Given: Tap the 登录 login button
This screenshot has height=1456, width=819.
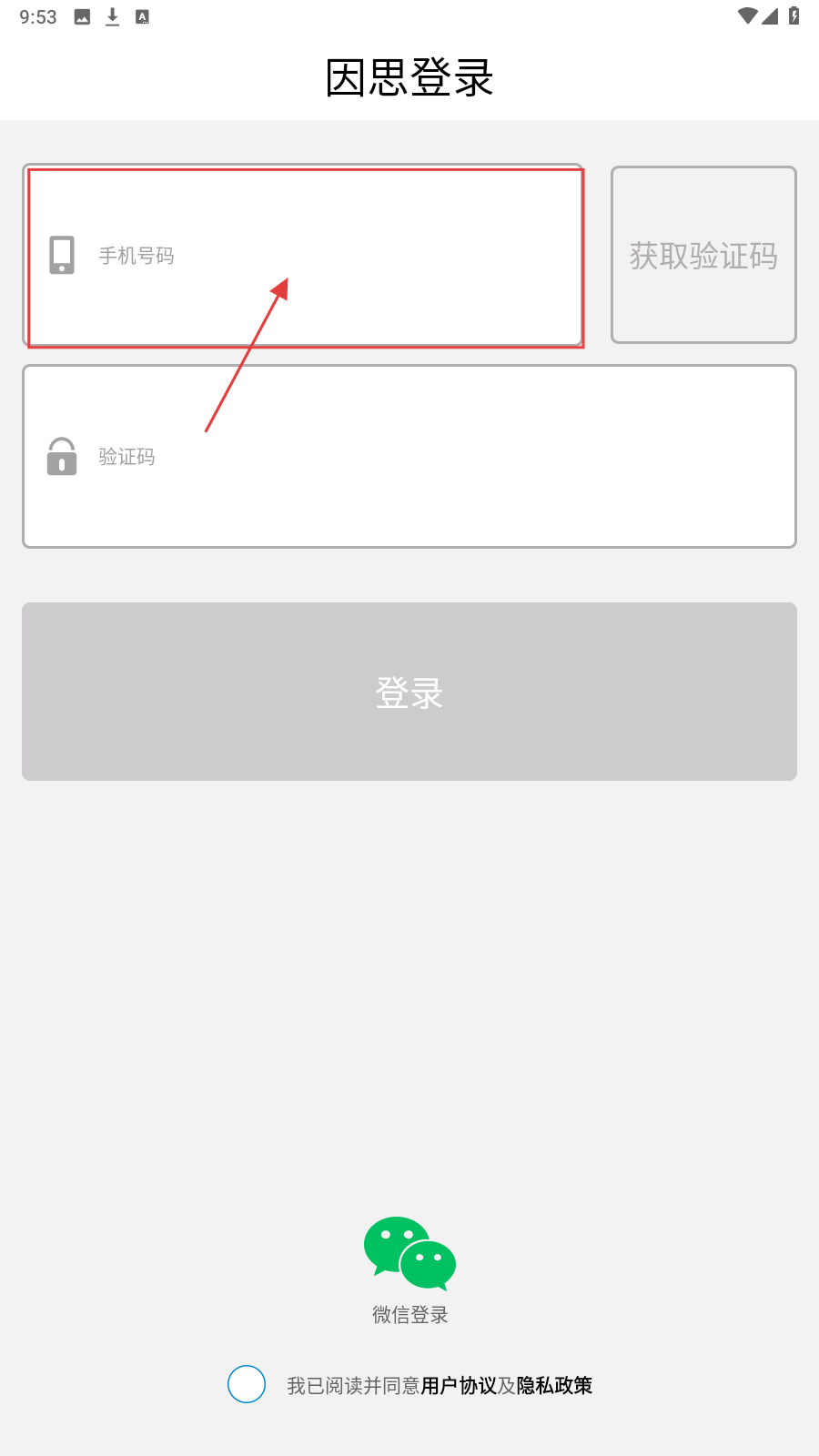Looking at the screenshot, I should tap(409, 692).
